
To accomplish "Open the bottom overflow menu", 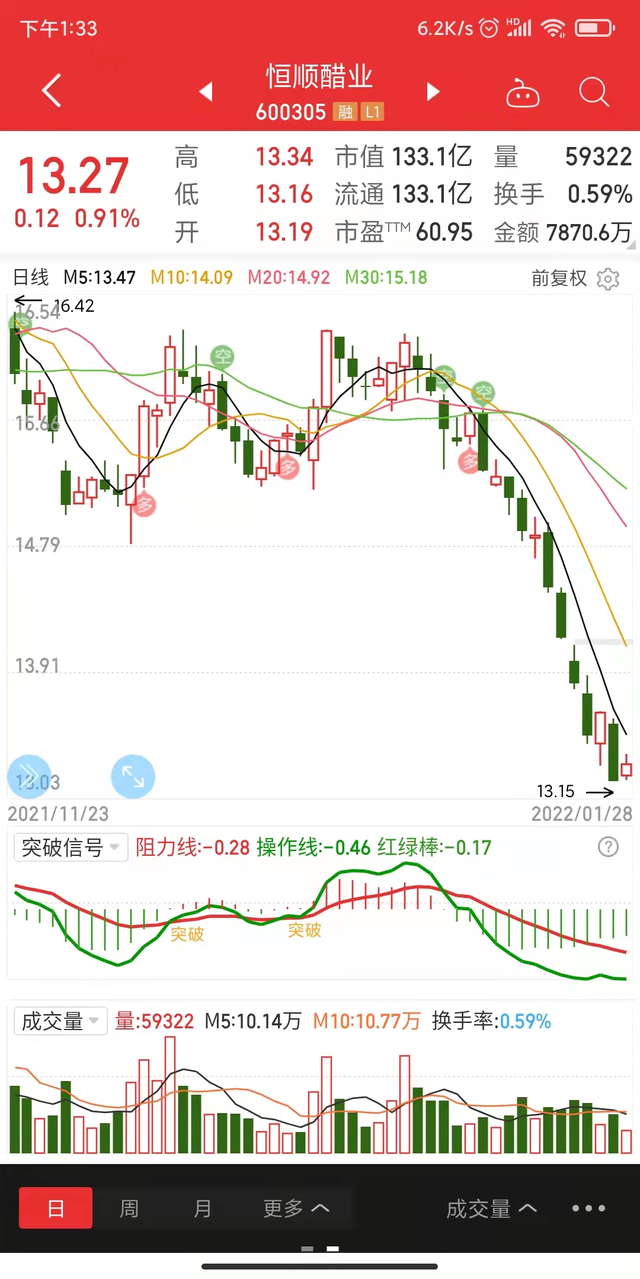I will pyautogui.click(x=589, y=1208).
